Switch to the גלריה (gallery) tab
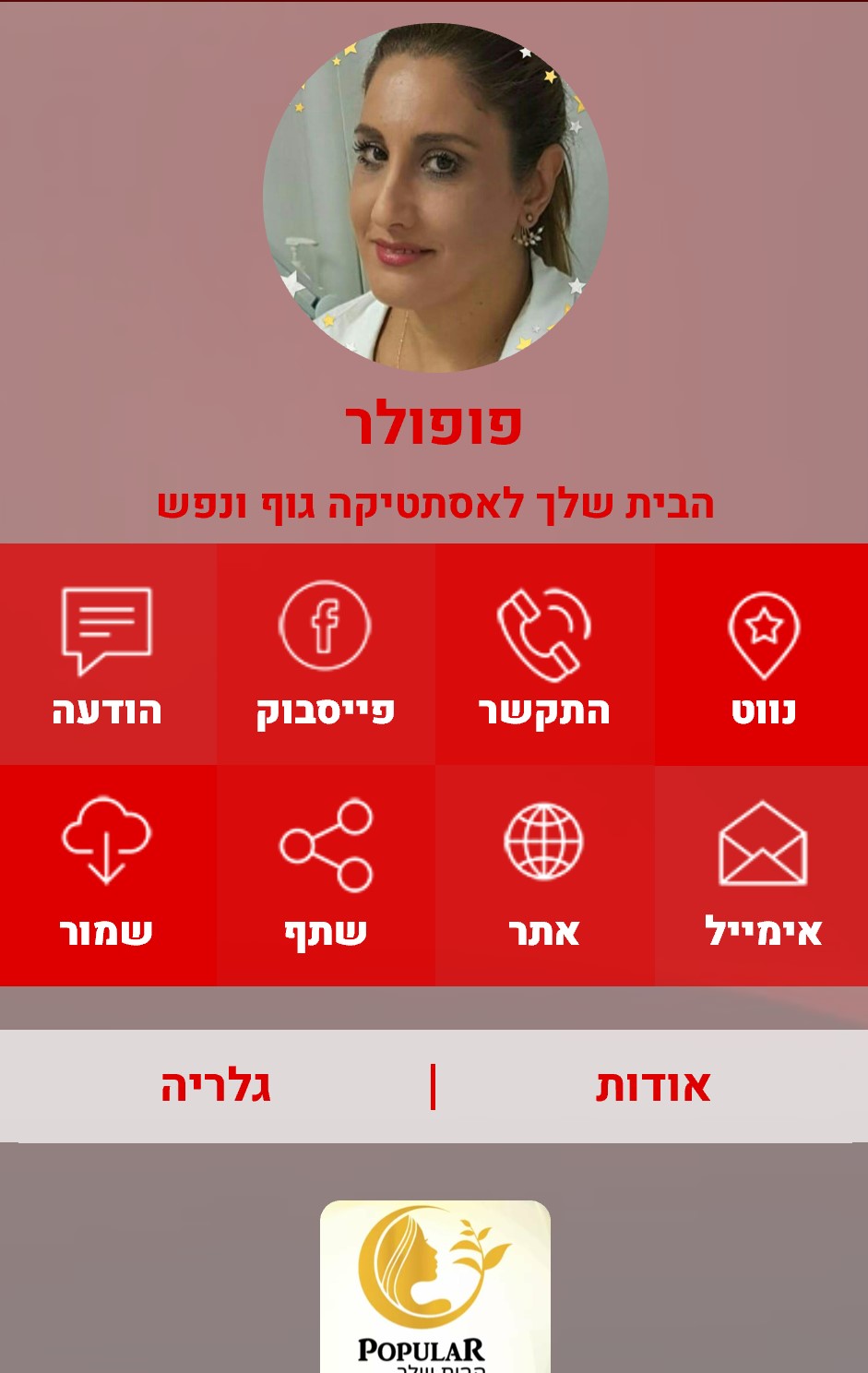 click(x=216, y=1086)
